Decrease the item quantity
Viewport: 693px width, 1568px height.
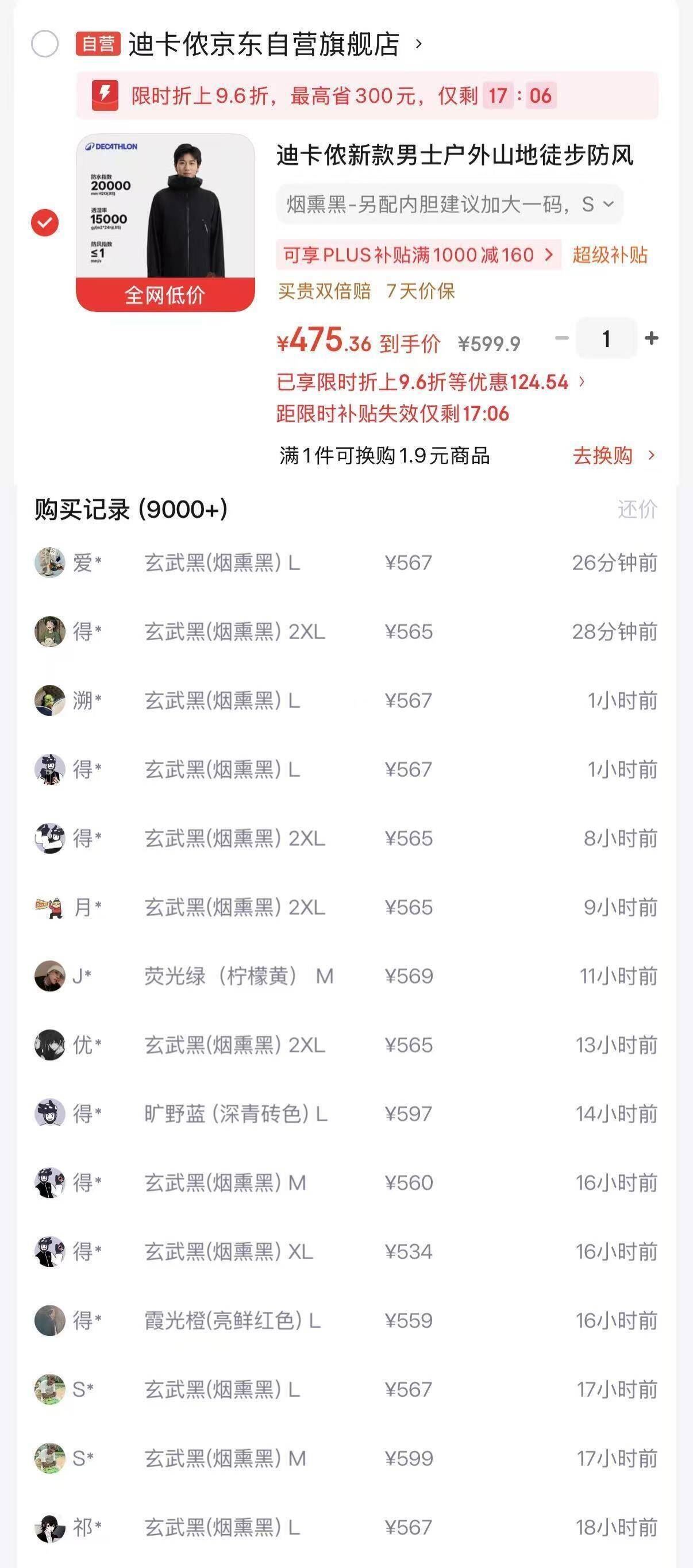pos(561,338)
